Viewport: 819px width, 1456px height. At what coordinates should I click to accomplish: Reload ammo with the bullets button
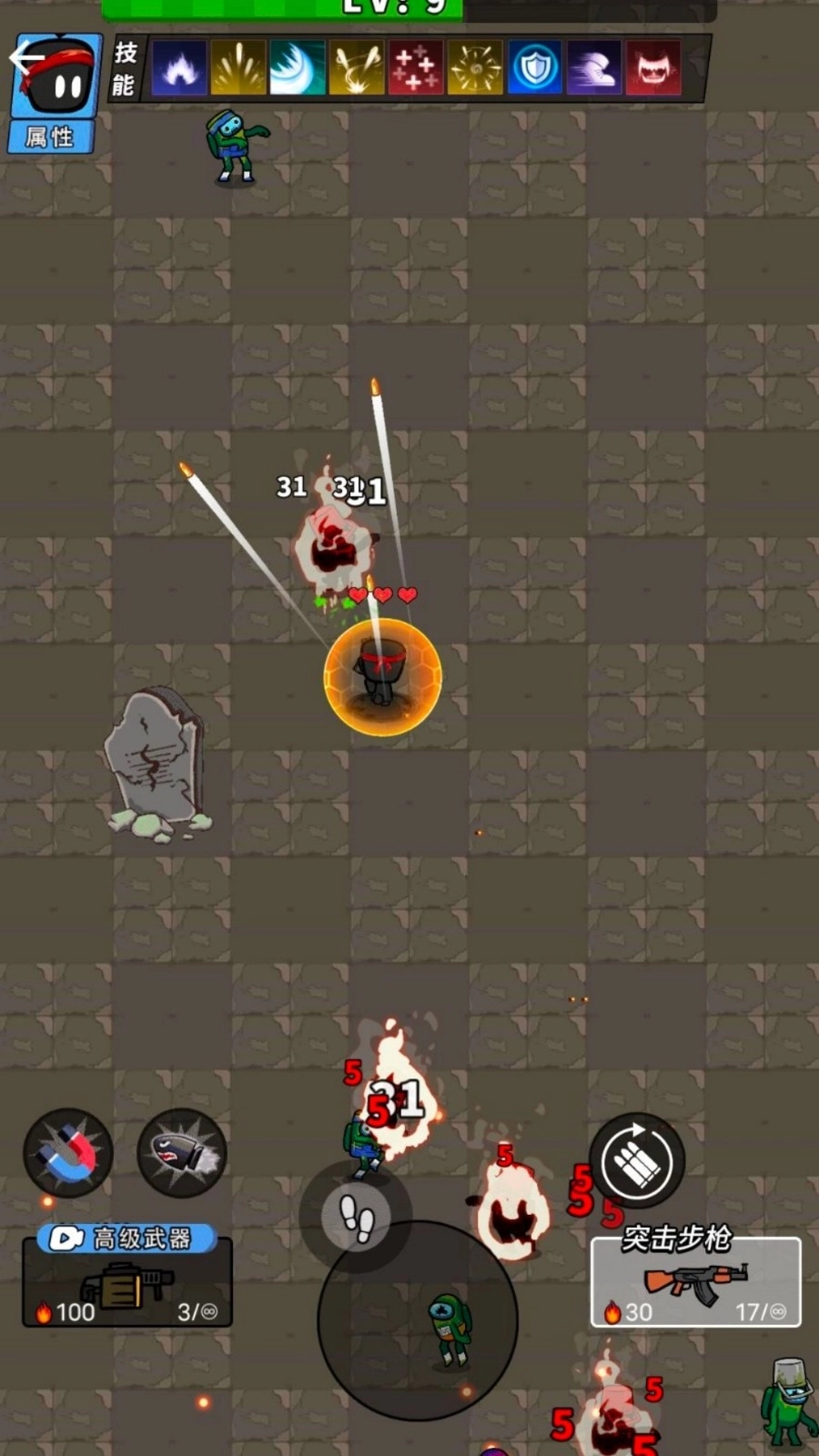pos(637,1161)
